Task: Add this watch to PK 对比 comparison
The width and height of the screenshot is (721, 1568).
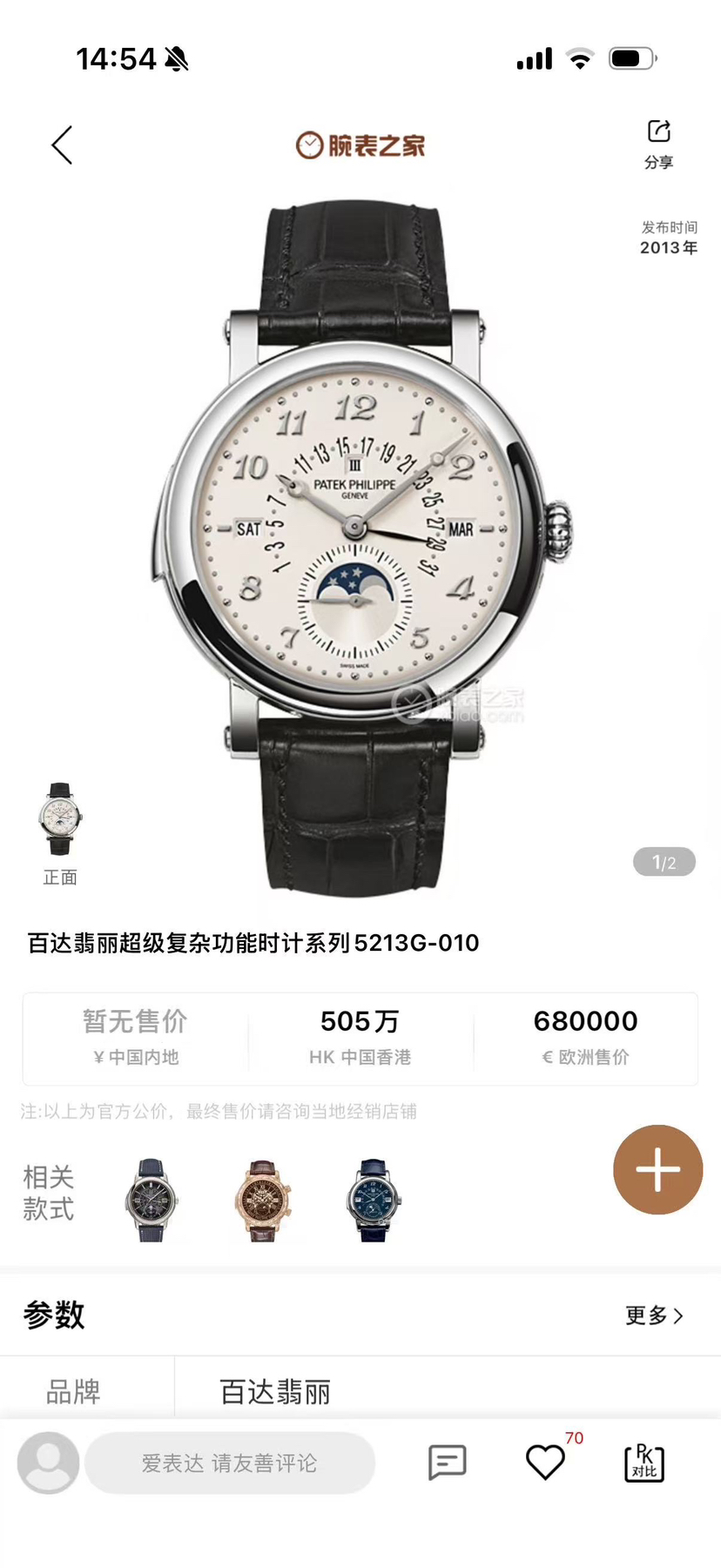Action: (644, 1463)
